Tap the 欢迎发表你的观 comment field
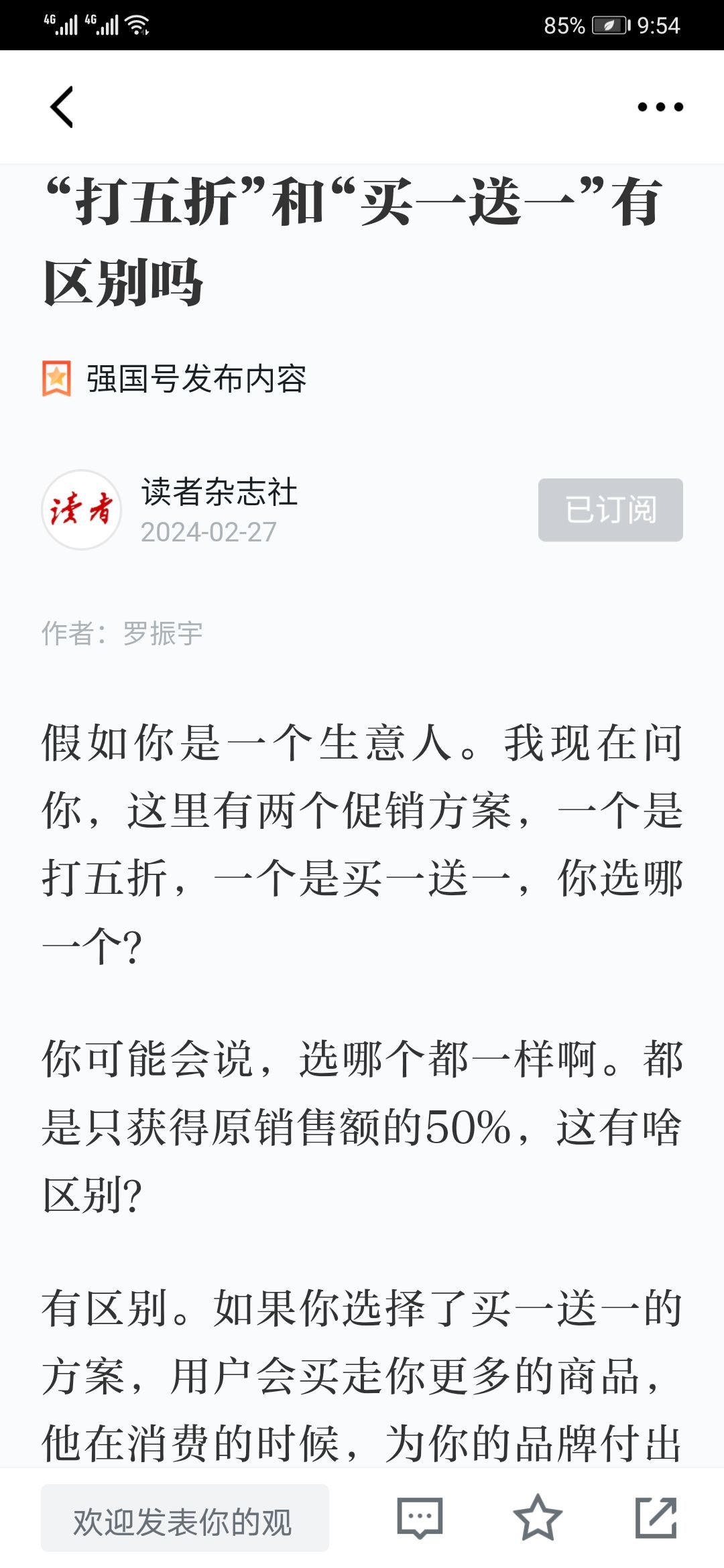This screenshot has height=1568, width=724. (185, 1518)
